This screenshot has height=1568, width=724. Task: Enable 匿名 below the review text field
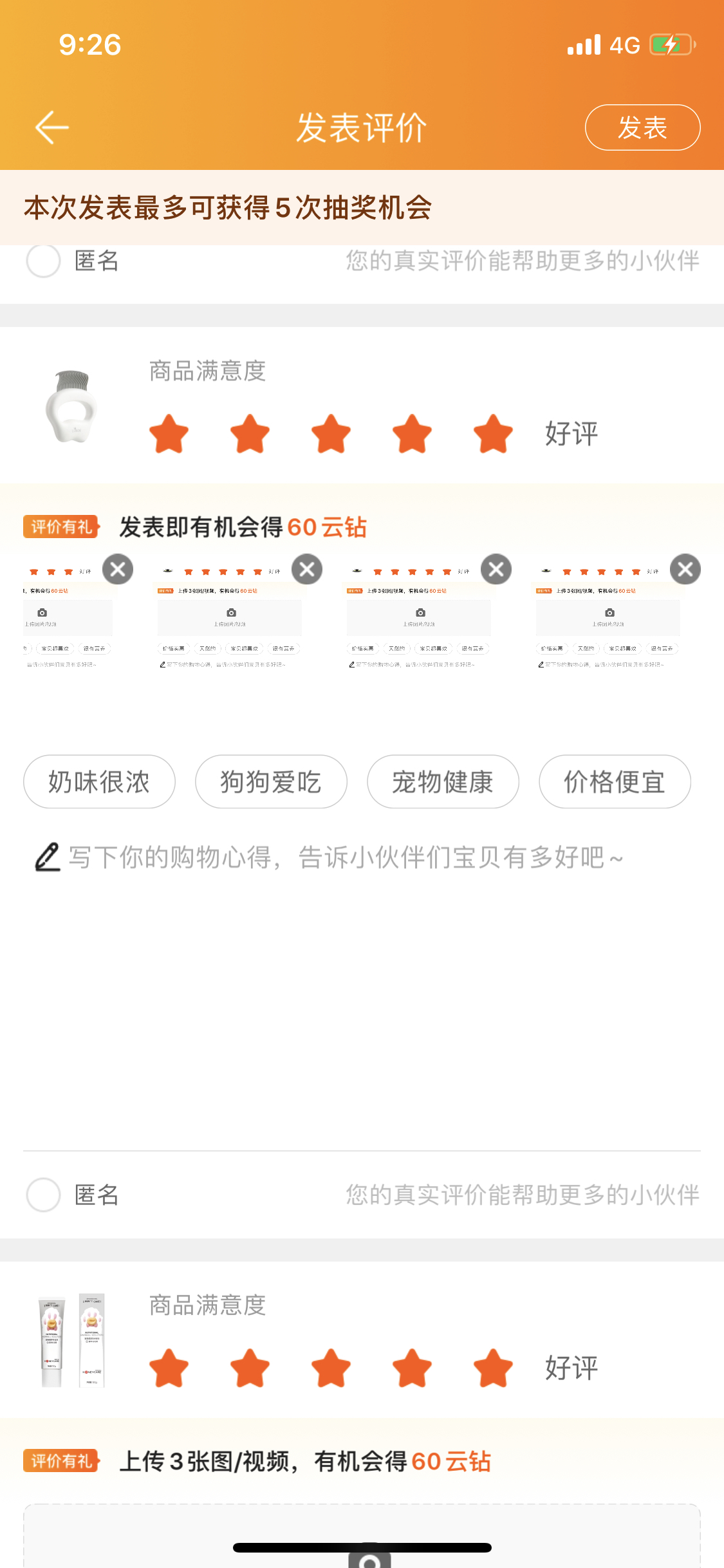tap(44, 1195)
